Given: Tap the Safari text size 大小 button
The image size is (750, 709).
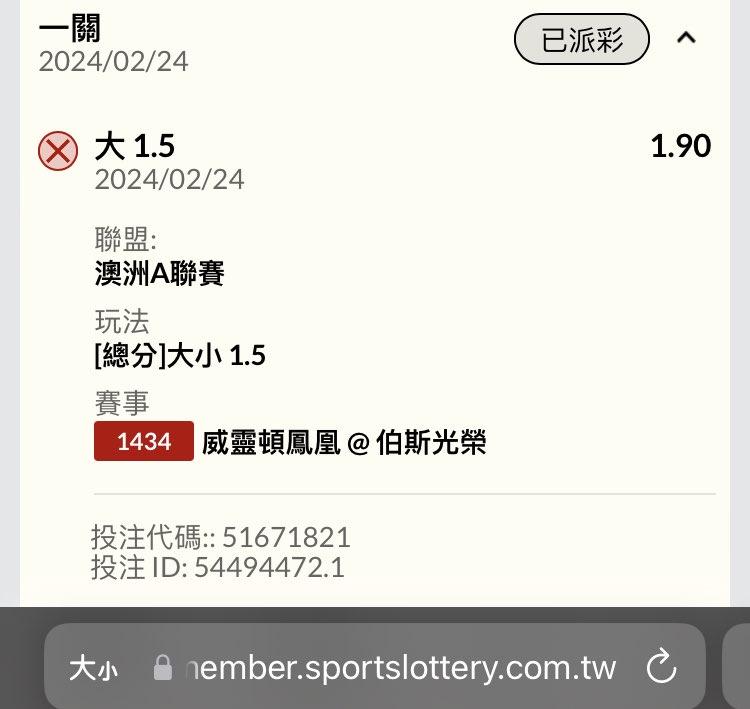Looking at the screenshot, I should point(93,667).
